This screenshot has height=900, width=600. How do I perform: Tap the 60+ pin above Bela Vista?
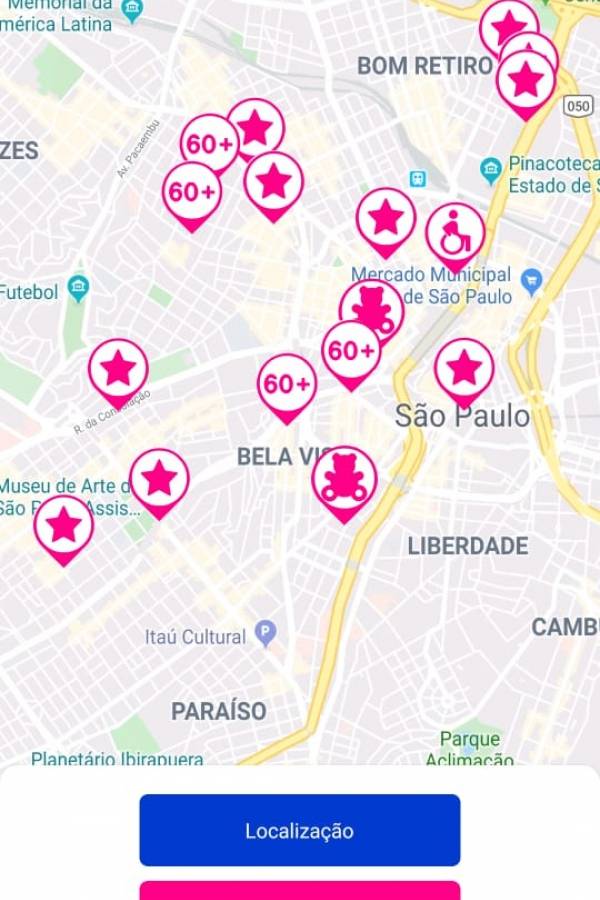coord(287,384)
